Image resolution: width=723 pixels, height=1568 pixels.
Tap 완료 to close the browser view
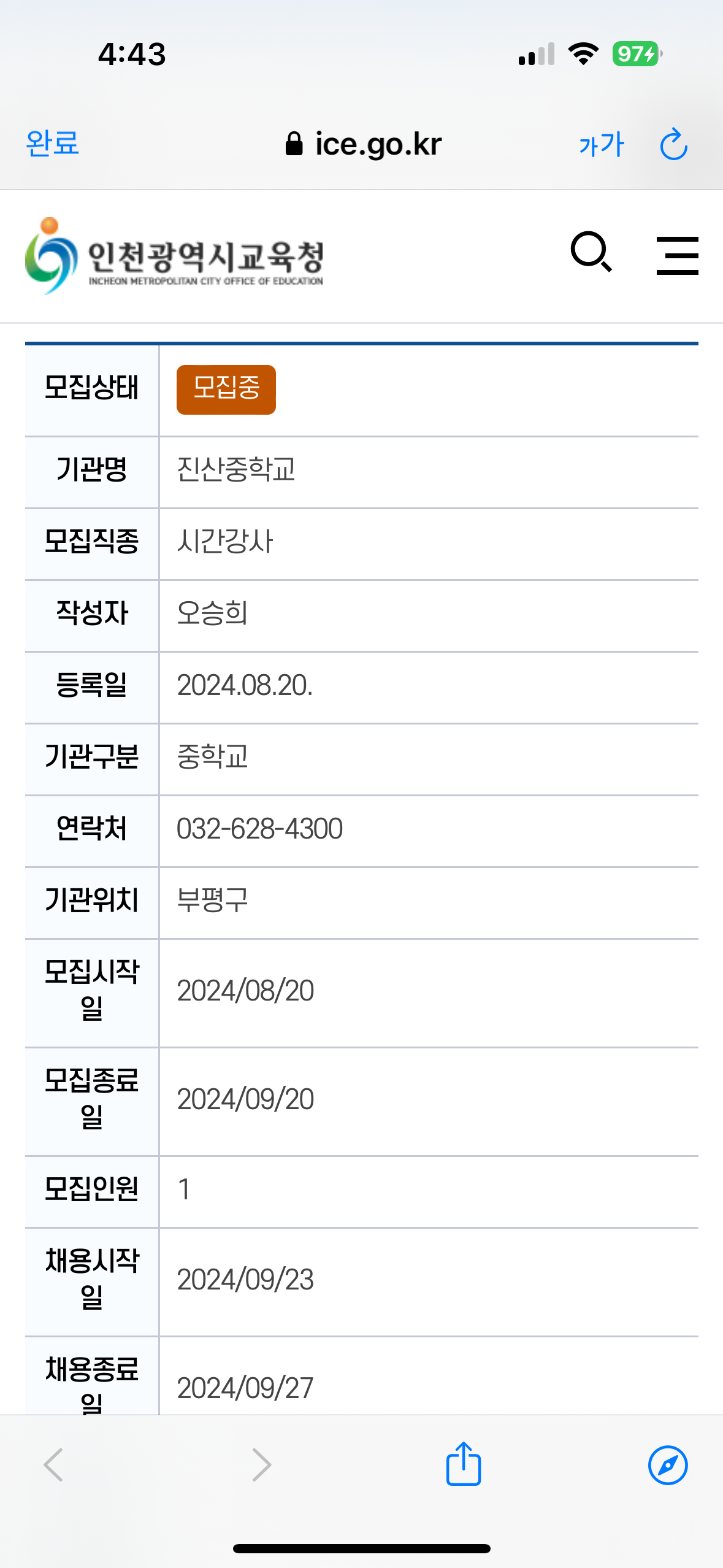[52, 144]
